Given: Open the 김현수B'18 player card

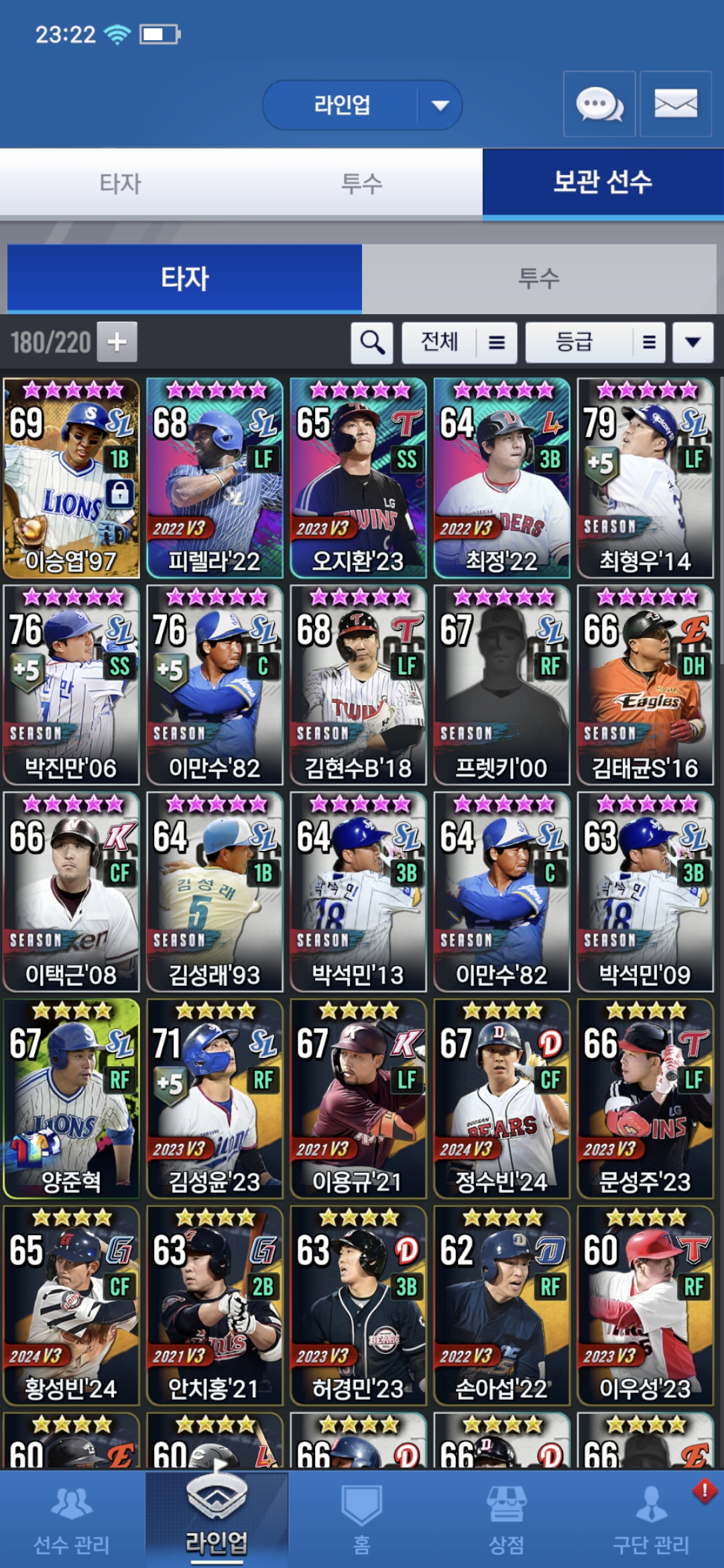Looking at the screenshot, I should [x=358, y=684].
